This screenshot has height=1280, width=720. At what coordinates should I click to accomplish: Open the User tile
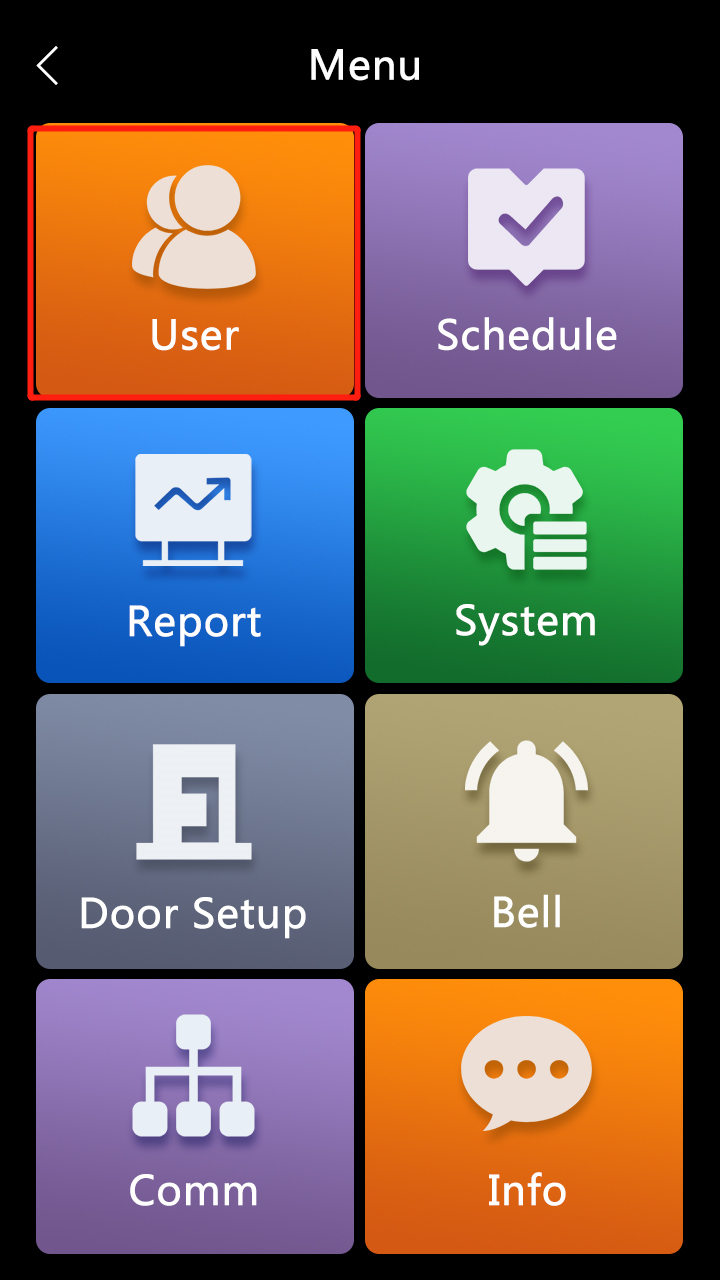(195, 261)
